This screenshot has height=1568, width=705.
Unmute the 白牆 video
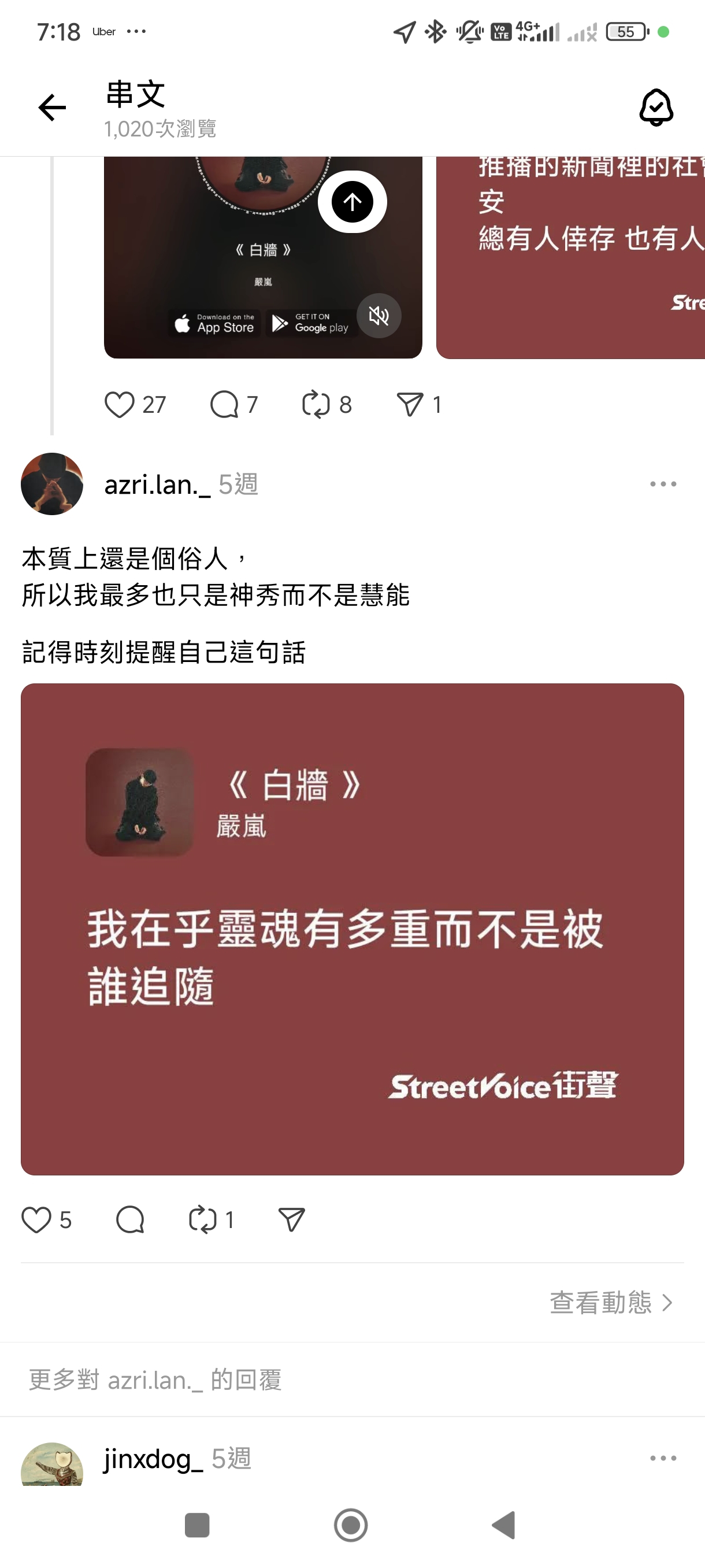(379, 315)
